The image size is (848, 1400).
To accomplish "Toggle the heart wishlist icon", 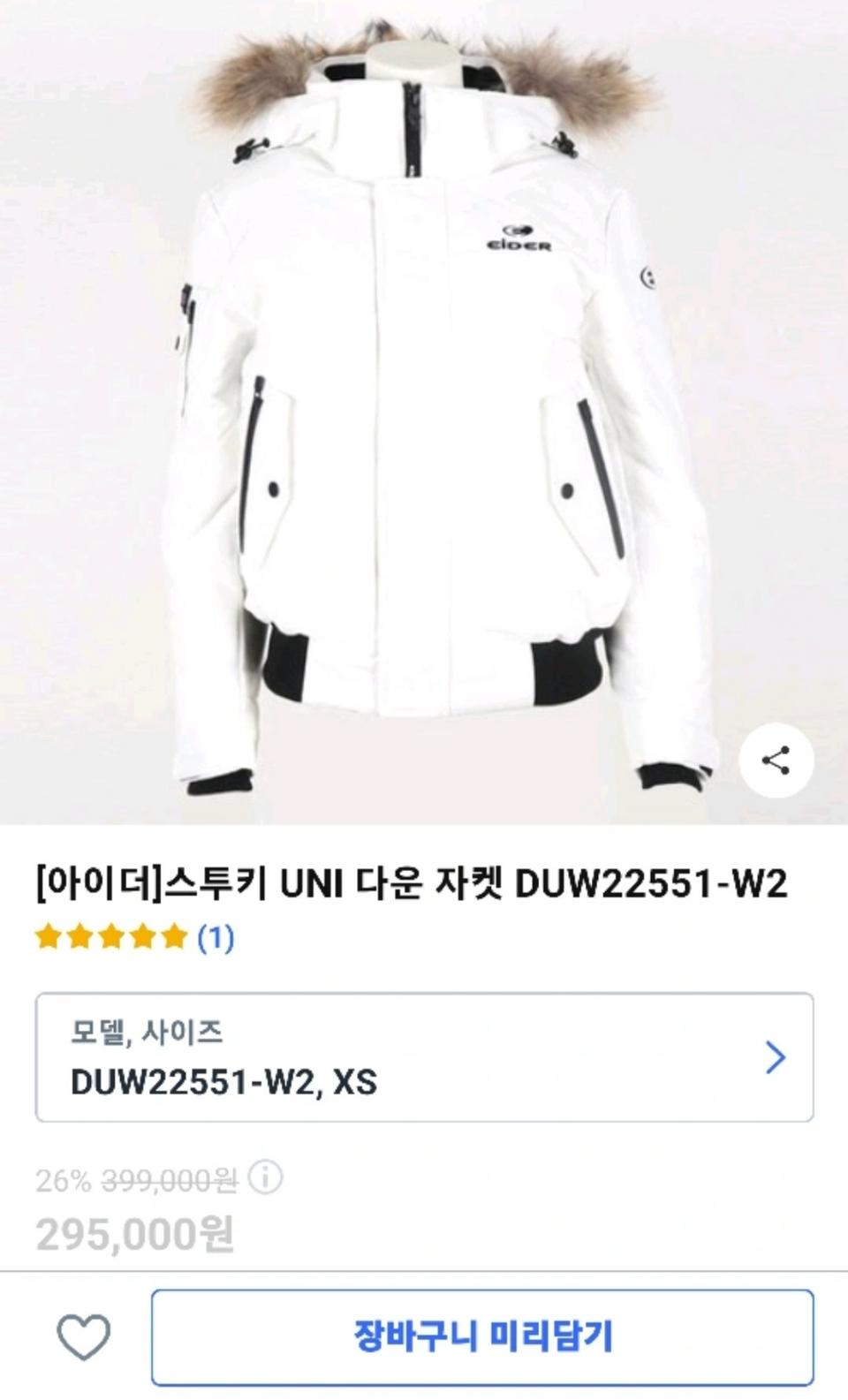I will [85, 1336].
